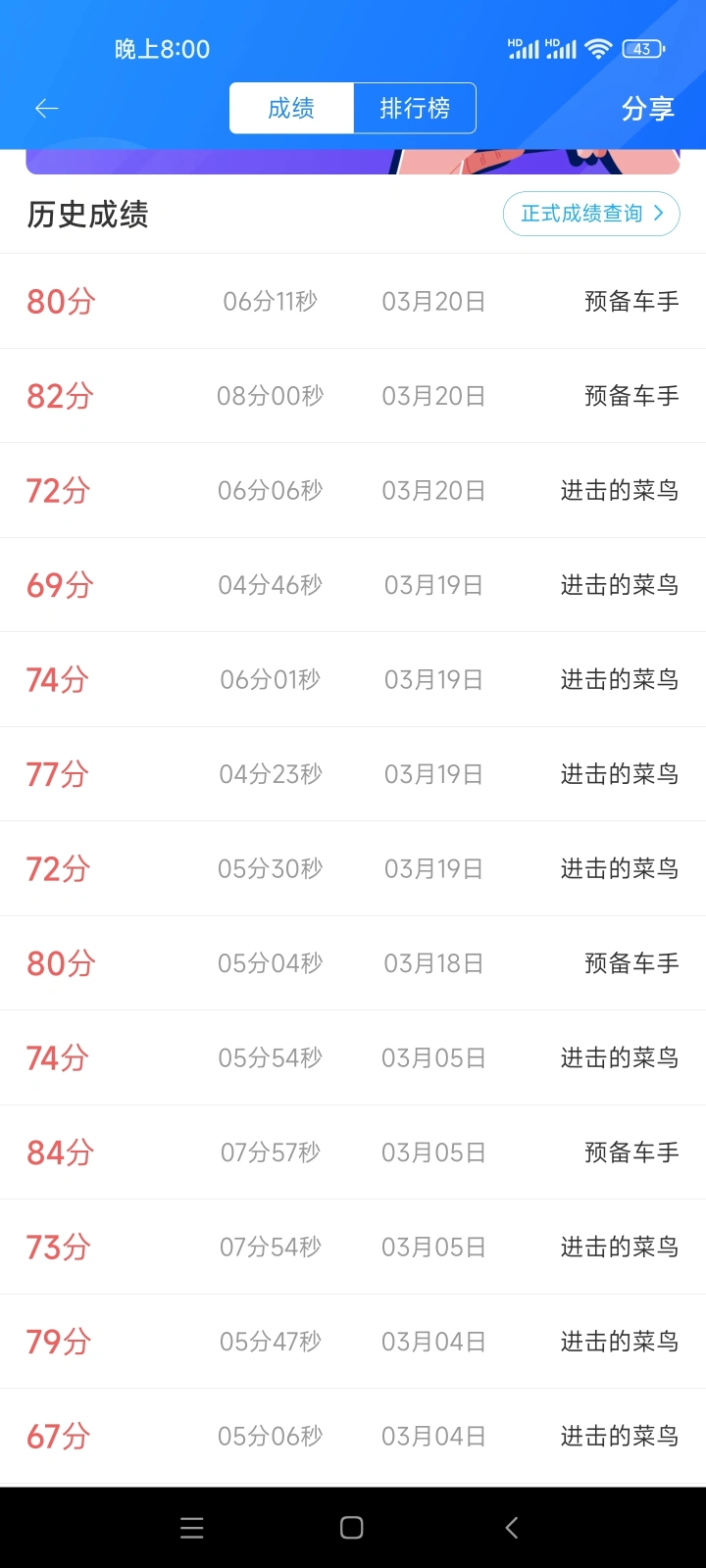Screen dimensions: 706x1568
Task: Open the 79分 result from 03月04日
Action: tap(353, 1342)
